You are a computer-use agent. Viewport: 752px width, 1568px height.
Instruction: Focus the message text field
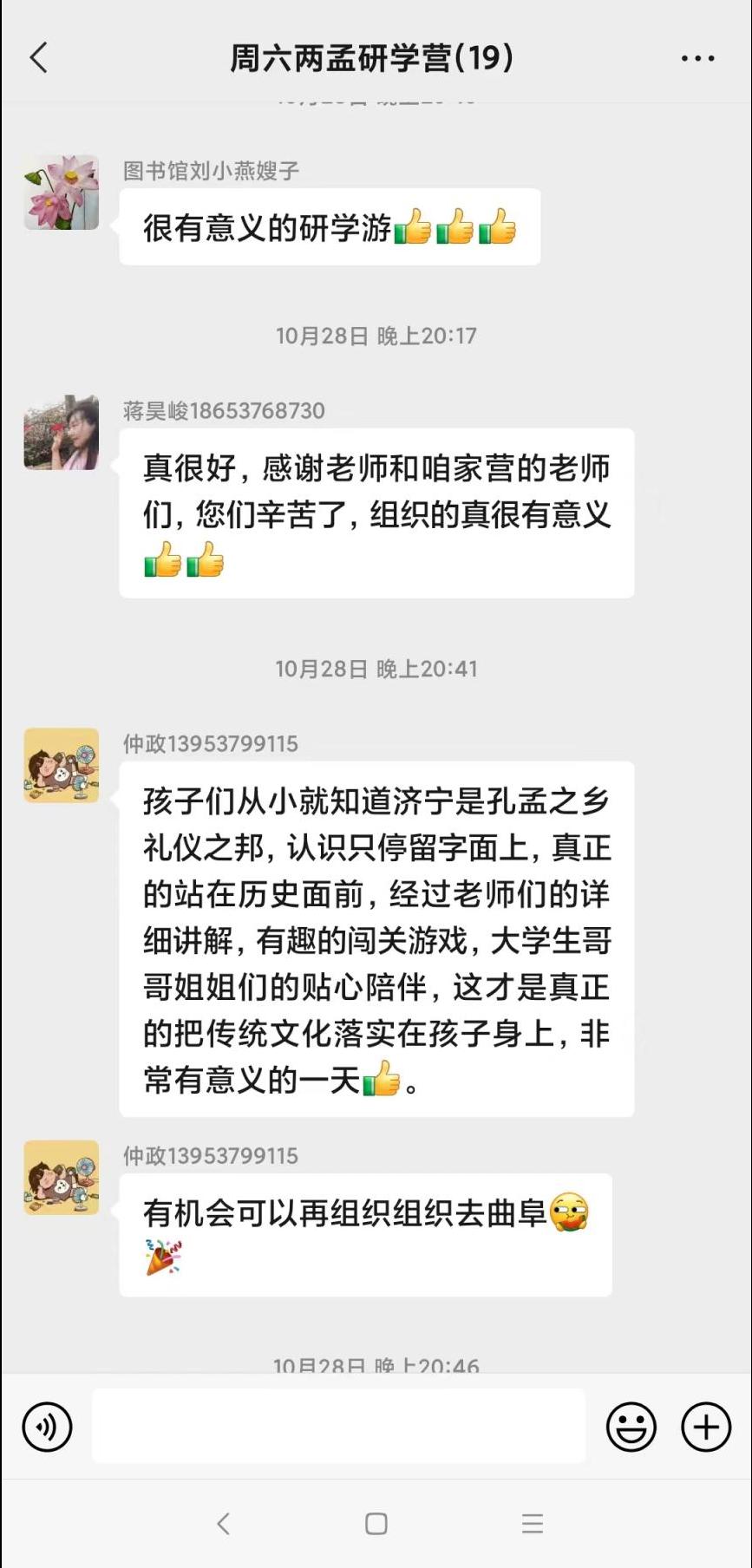[338, 1427]
